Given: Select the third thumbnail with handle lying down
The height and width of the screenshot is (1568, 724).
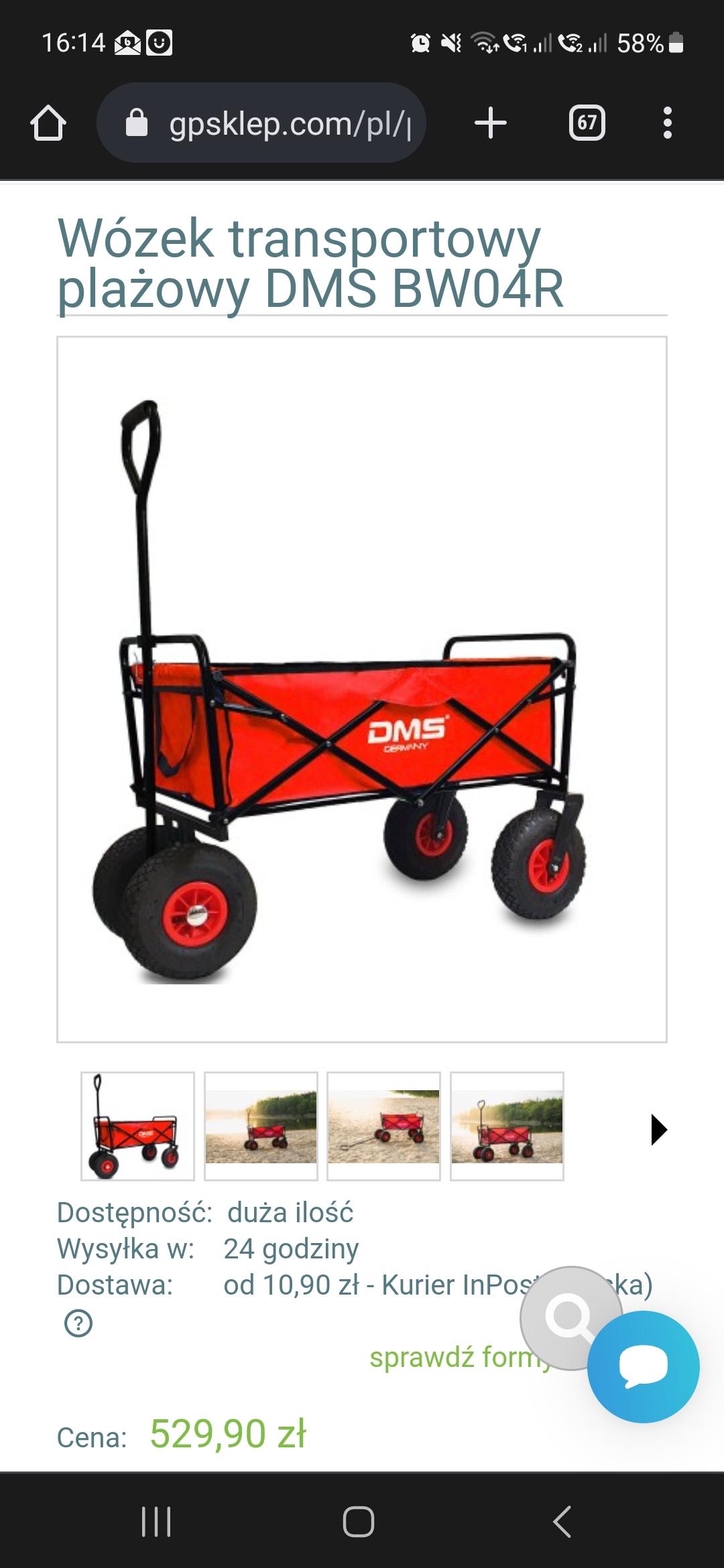Looking at the screenshot, I should tap(383, 1126).
